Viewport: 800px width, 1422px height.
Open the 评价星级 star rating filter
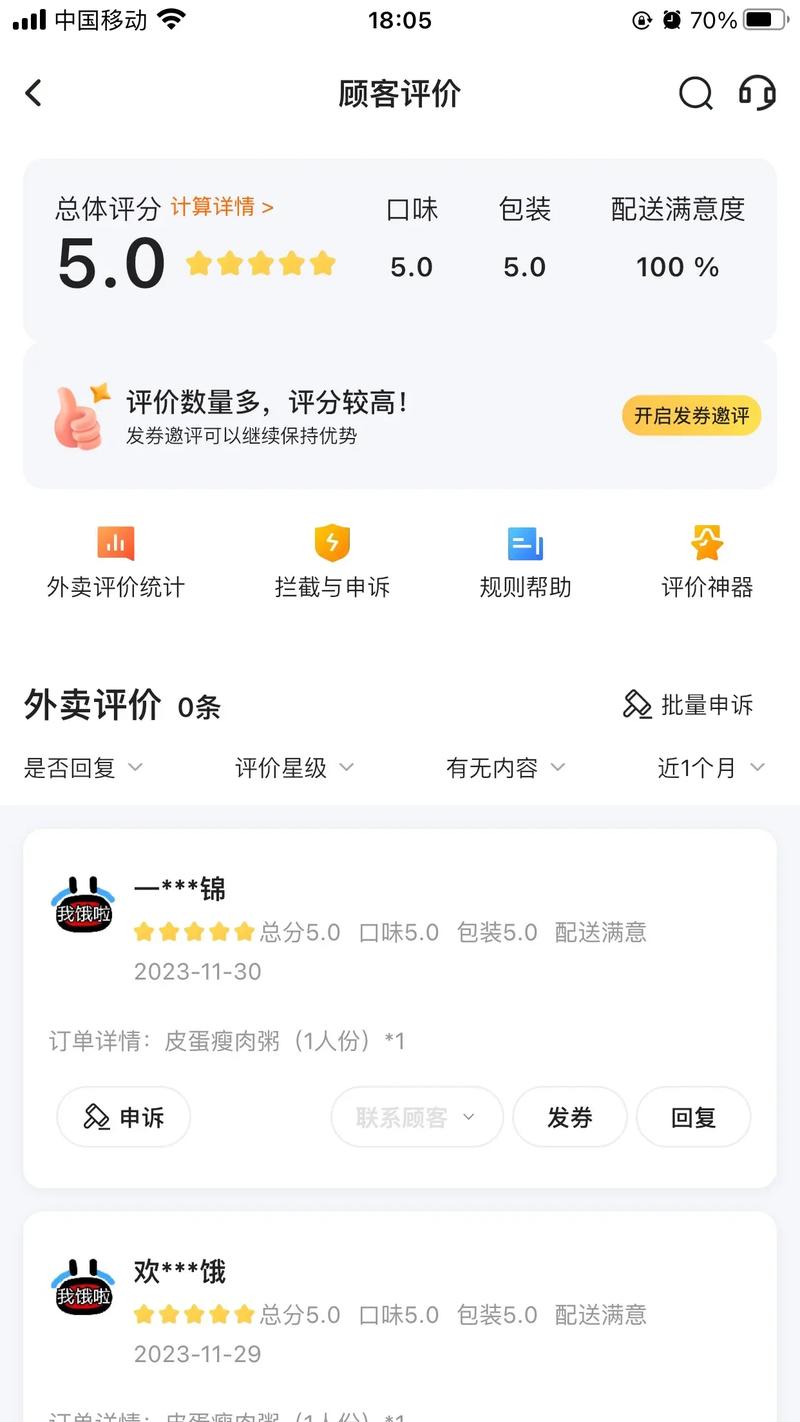[294, 768]
